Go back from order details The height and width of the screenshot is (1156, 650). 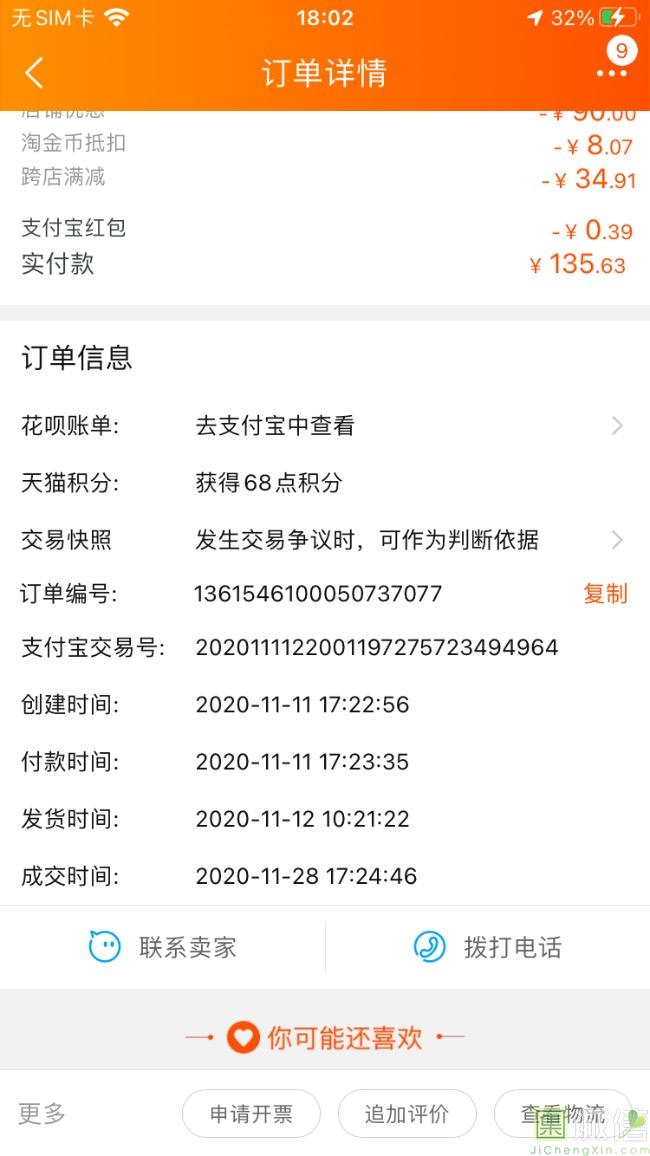click(x=34, y=73)
